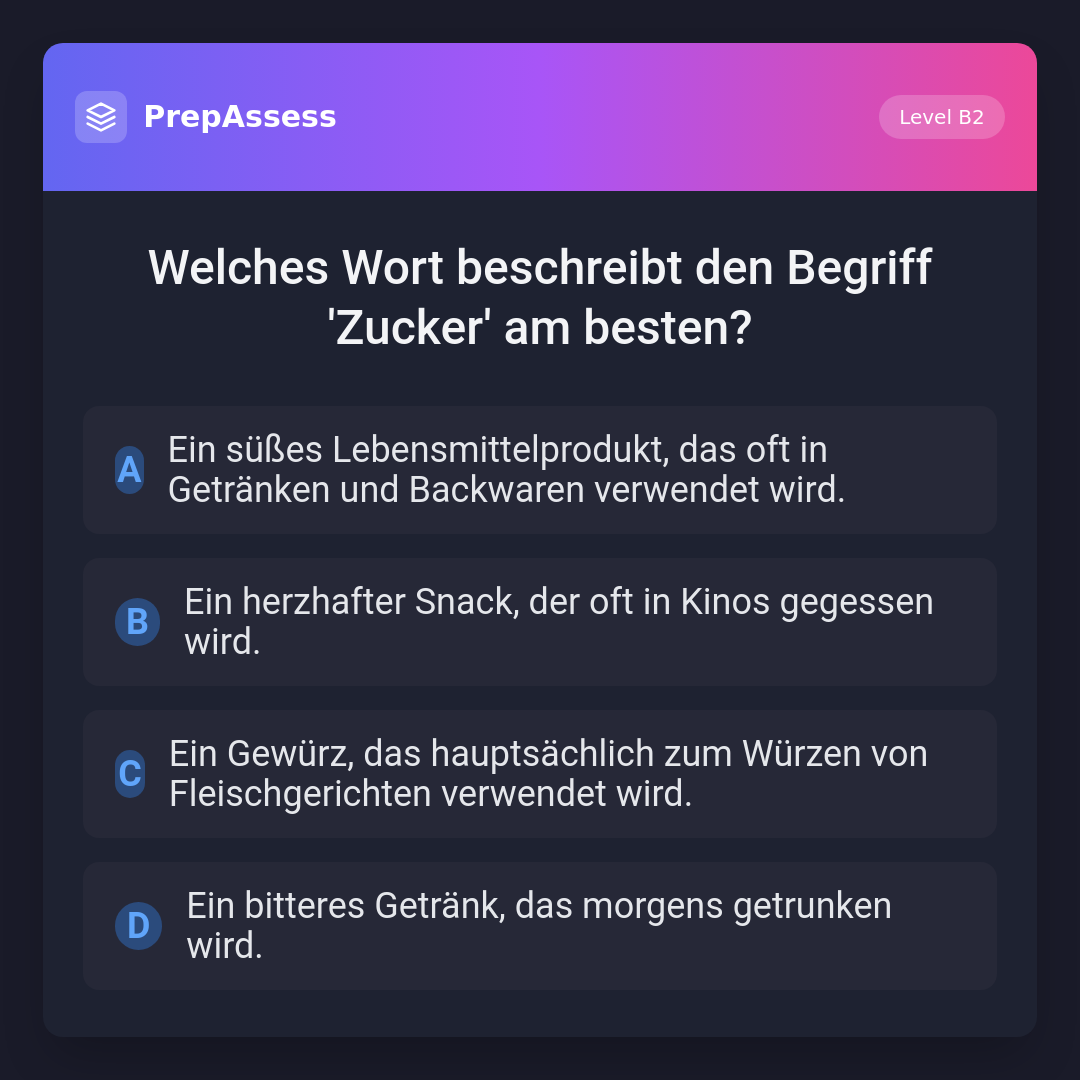Choose answer B, the savory cinema snack
The image size is (1080, 1080).
tap(540, 622)
